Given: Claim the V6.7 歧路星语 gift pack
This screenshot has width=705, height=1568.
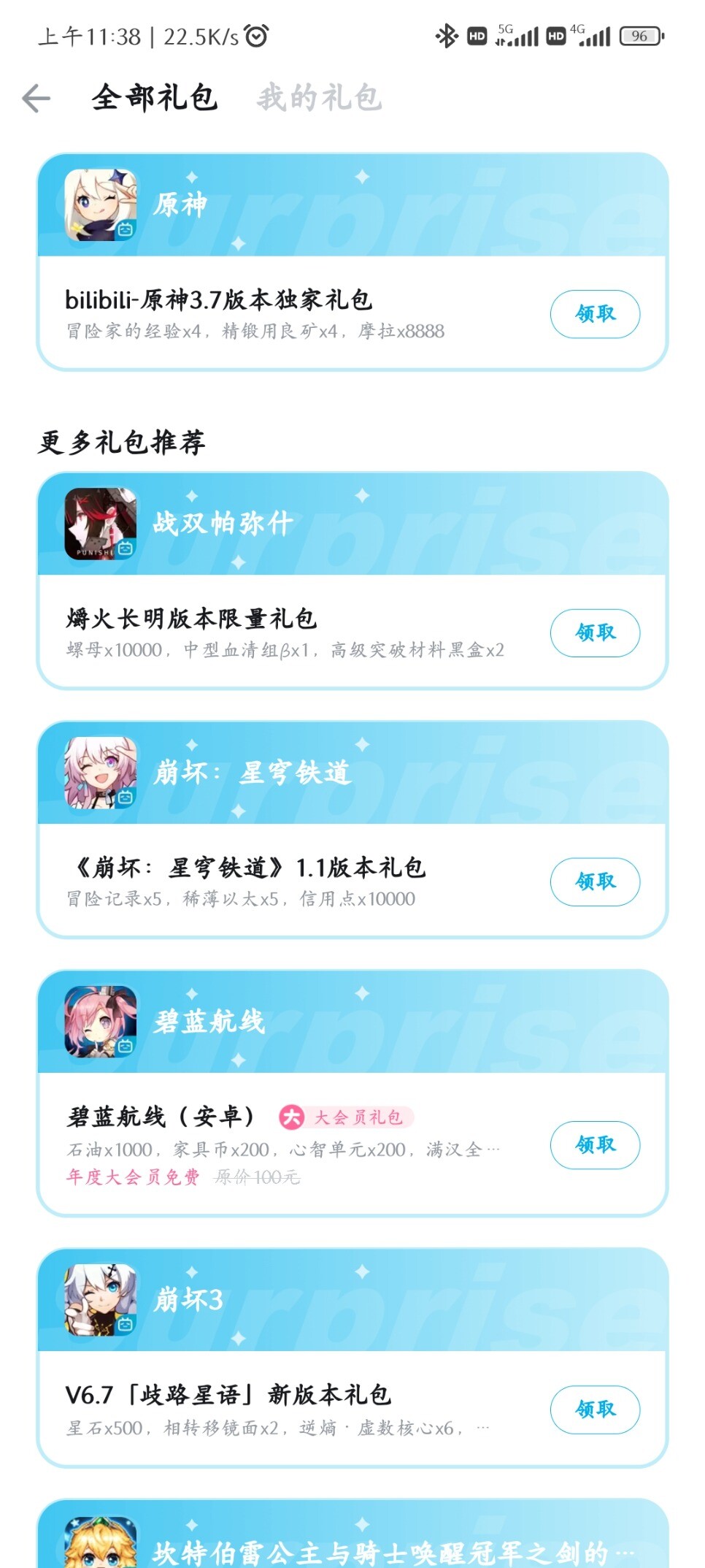Looking at the screenshot, I should tap(595, 1409).
